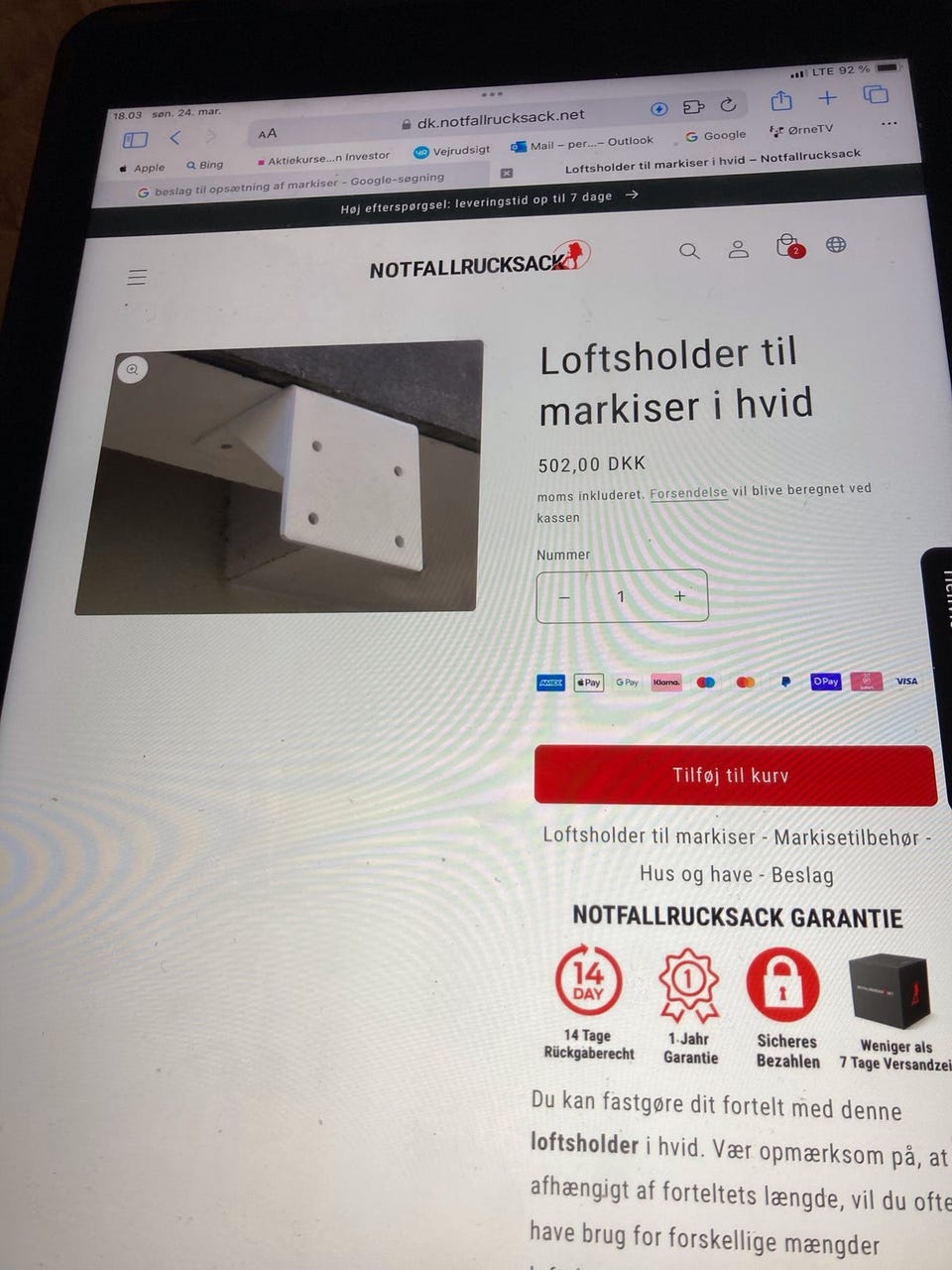
Task: Open the Forsendelse link
Action: point(688,490)
